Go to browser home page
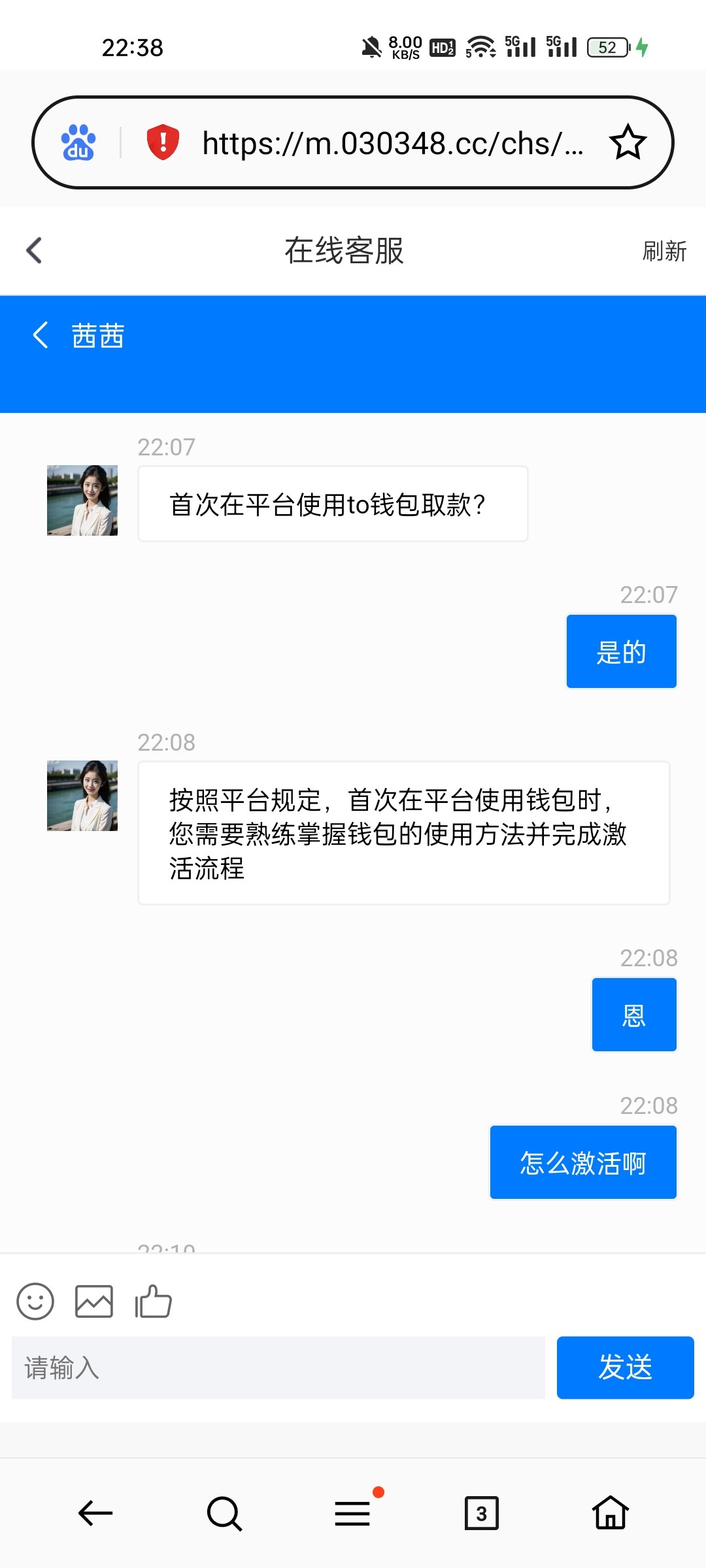This screenshot has width=706, height=1568. [x=611, y=1513]
